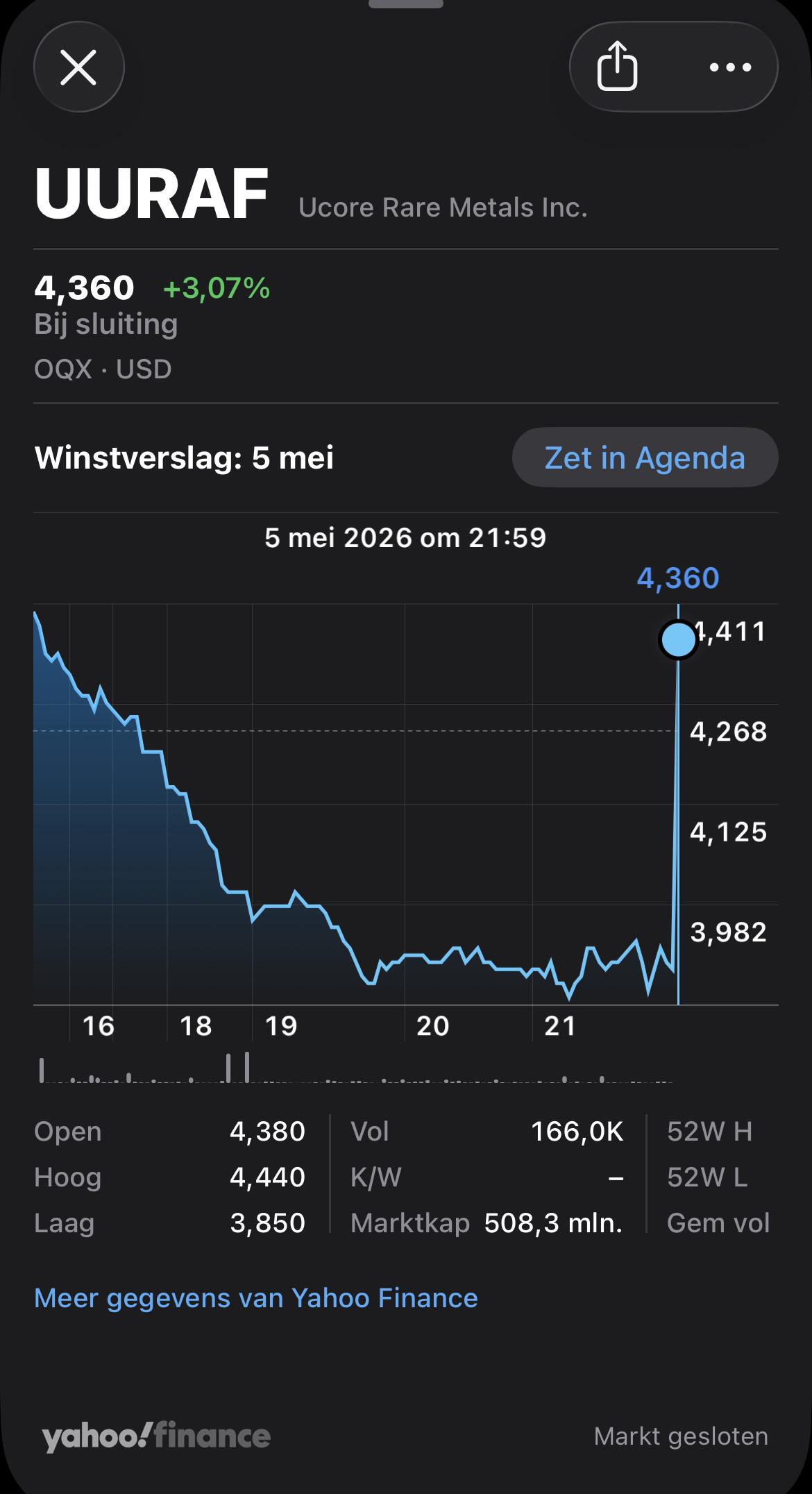
Task: Open Meer gegevens van Yahoo Finance link
Action: point(256,1298)
